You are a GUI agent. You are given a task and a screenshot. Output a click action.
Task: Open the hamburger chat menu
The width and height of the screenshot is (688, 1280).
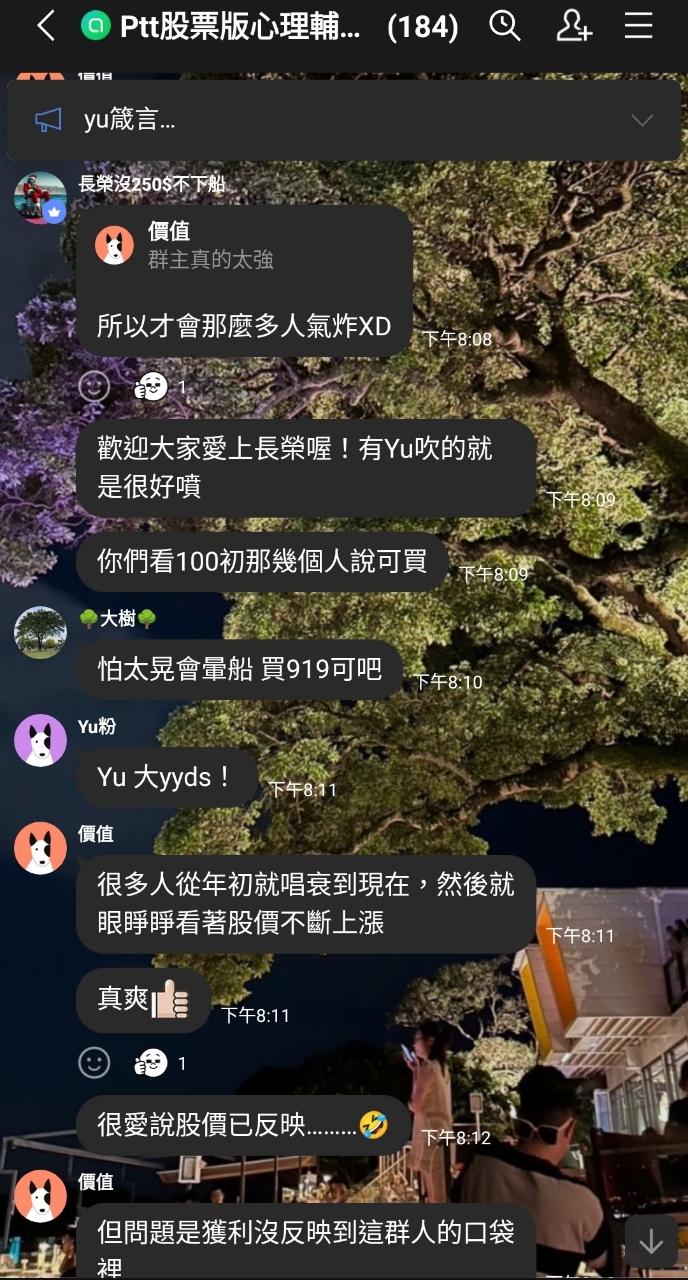[x=639, y=27]
